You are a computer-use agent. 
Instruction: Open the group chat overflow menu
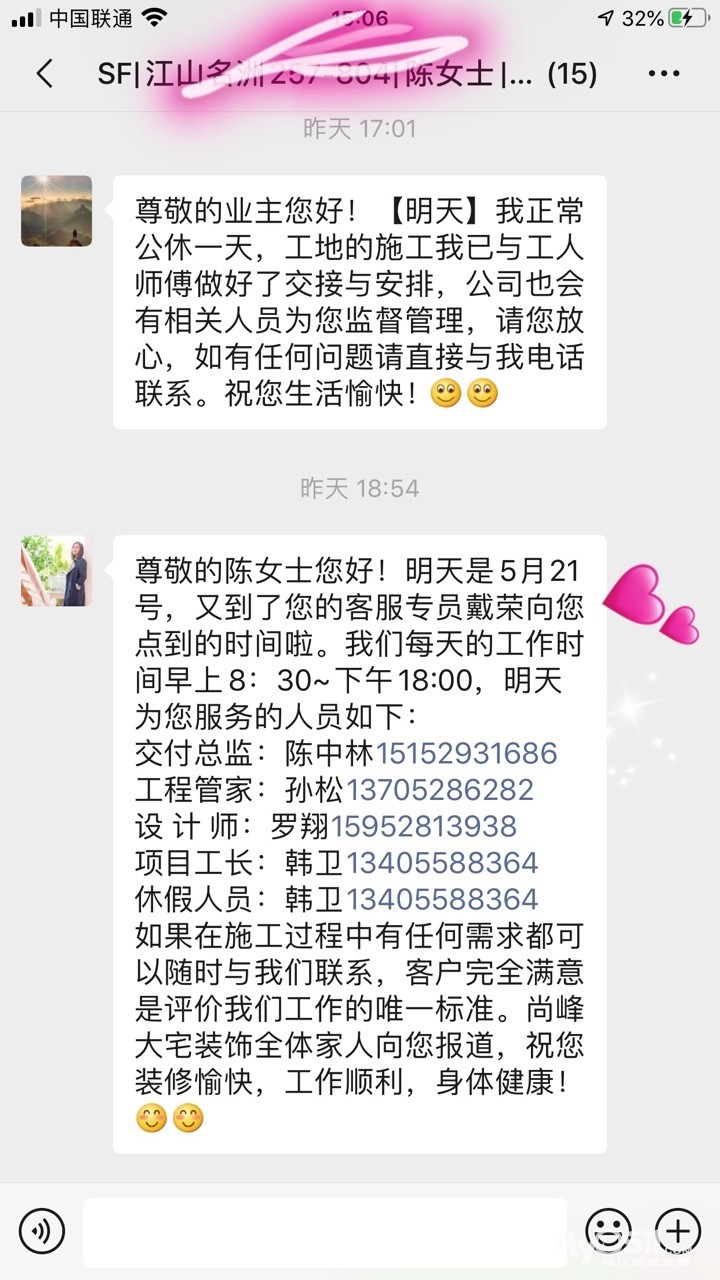[x=664, y=74]
